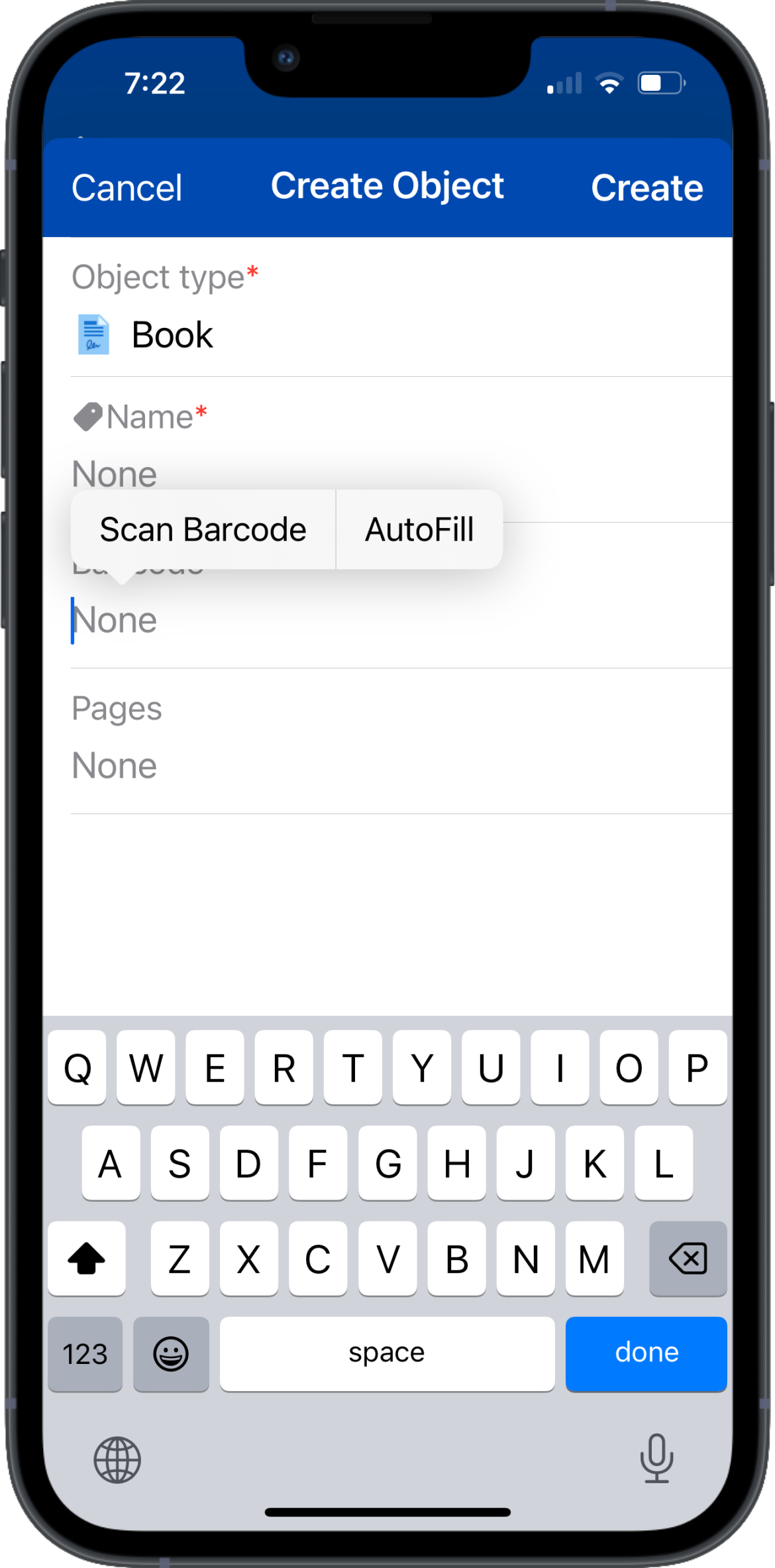Switch keyboard to numbers with 123
This screenshot has height=1568, width=775.
(x=85, y=1353)
